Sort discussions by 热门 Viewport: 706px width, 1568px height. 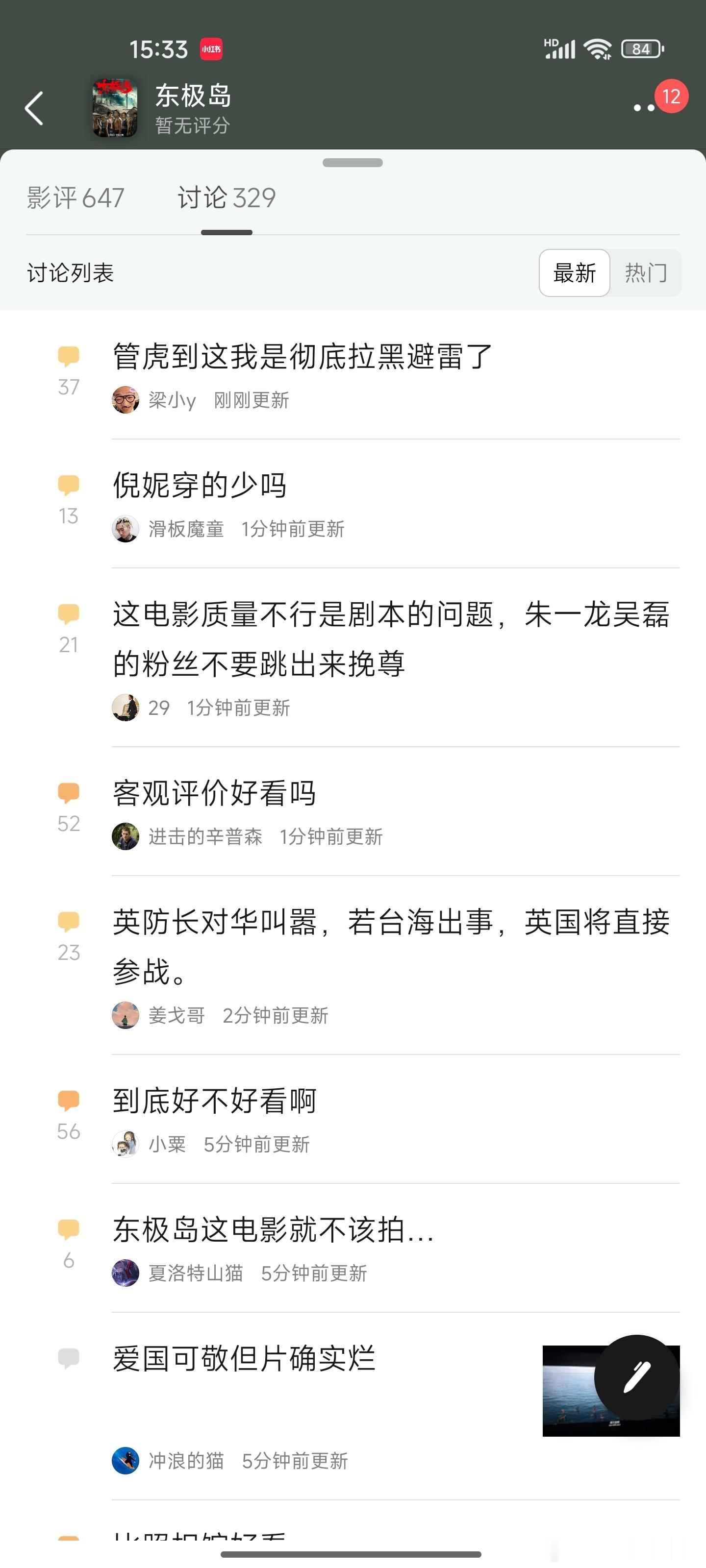coord(646,273)
